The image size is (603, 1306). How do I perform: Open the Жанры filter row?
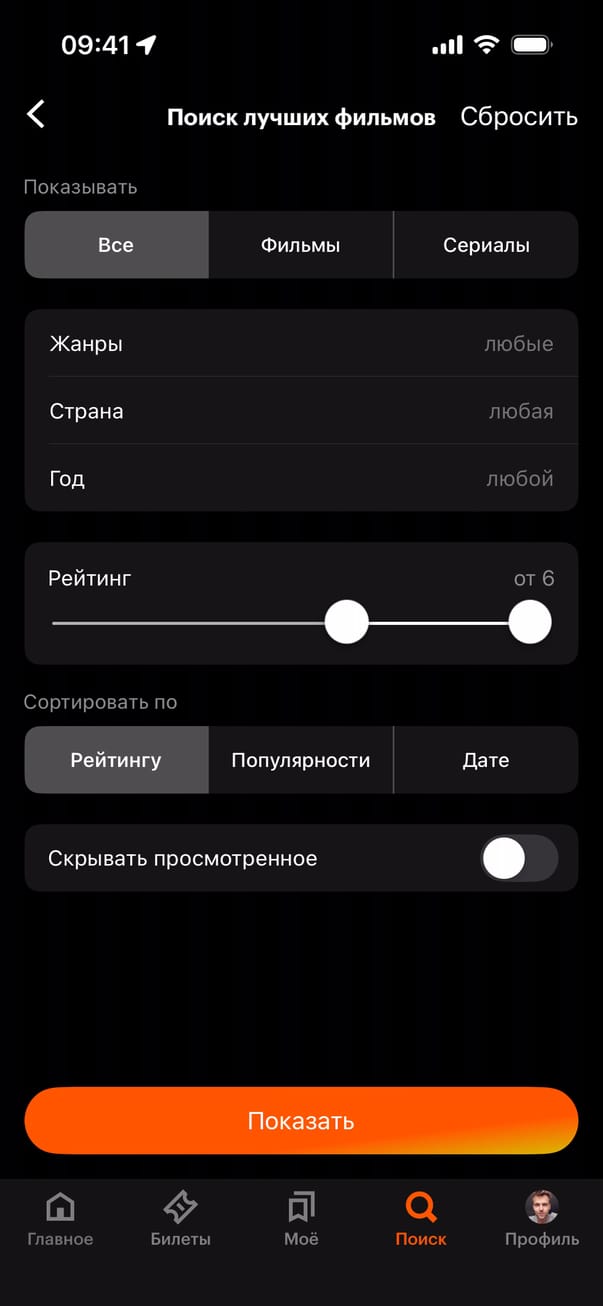click(x=300, y=344)
